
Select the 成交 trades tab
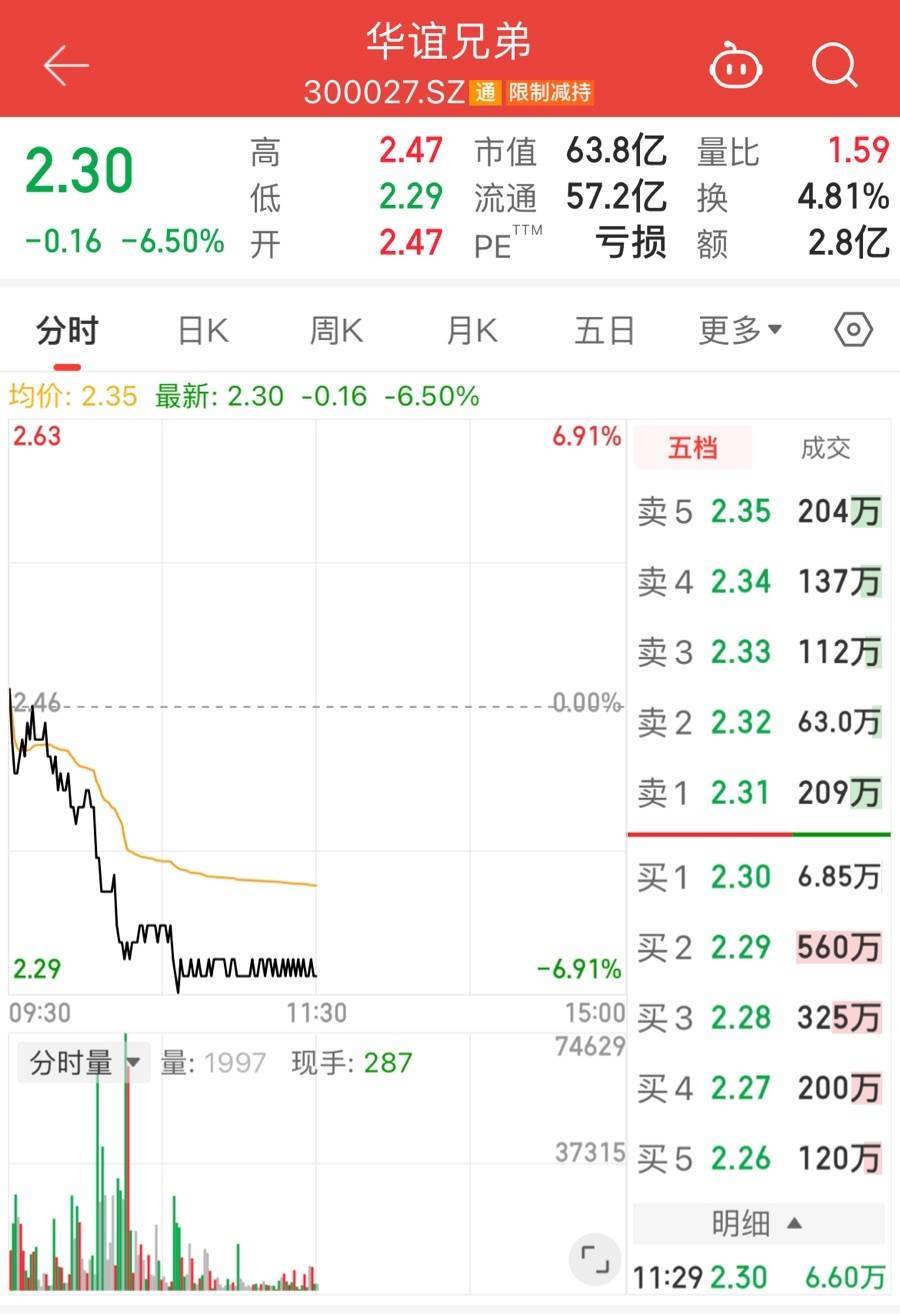point(825,448)
